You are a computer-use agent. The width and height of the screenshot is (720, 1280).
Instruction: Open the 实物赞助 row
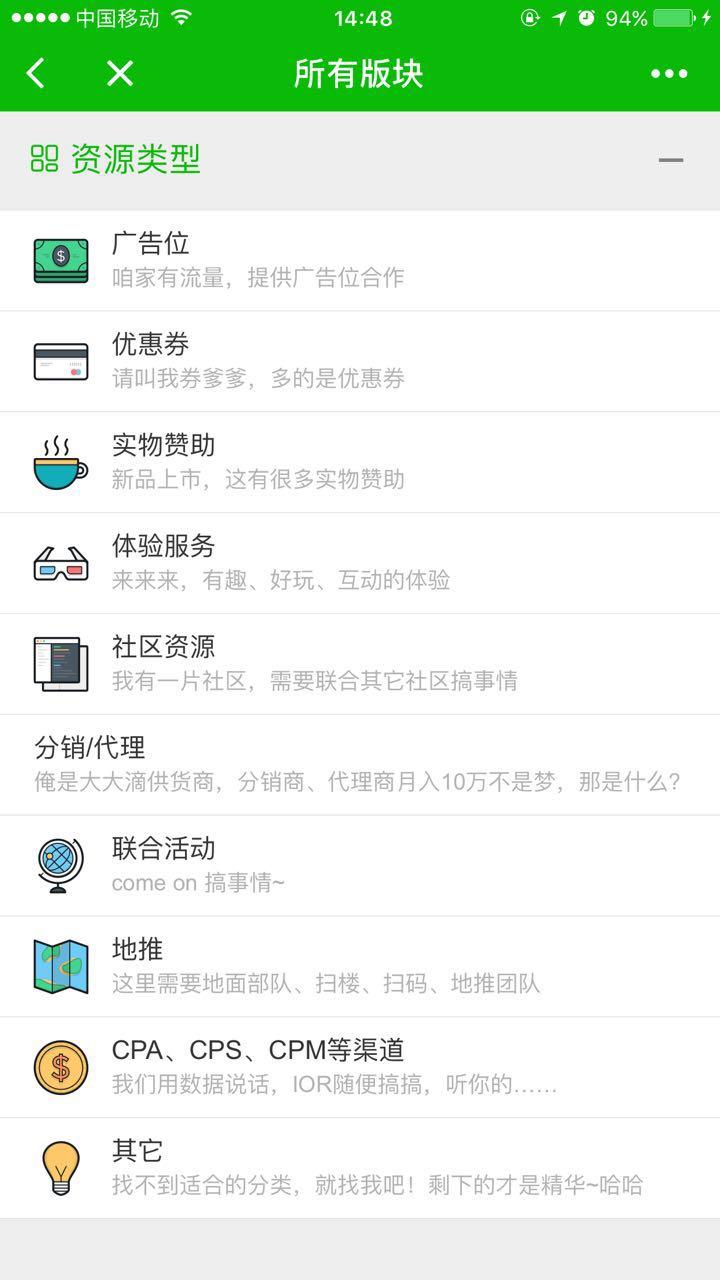click(x=360, y=462)
